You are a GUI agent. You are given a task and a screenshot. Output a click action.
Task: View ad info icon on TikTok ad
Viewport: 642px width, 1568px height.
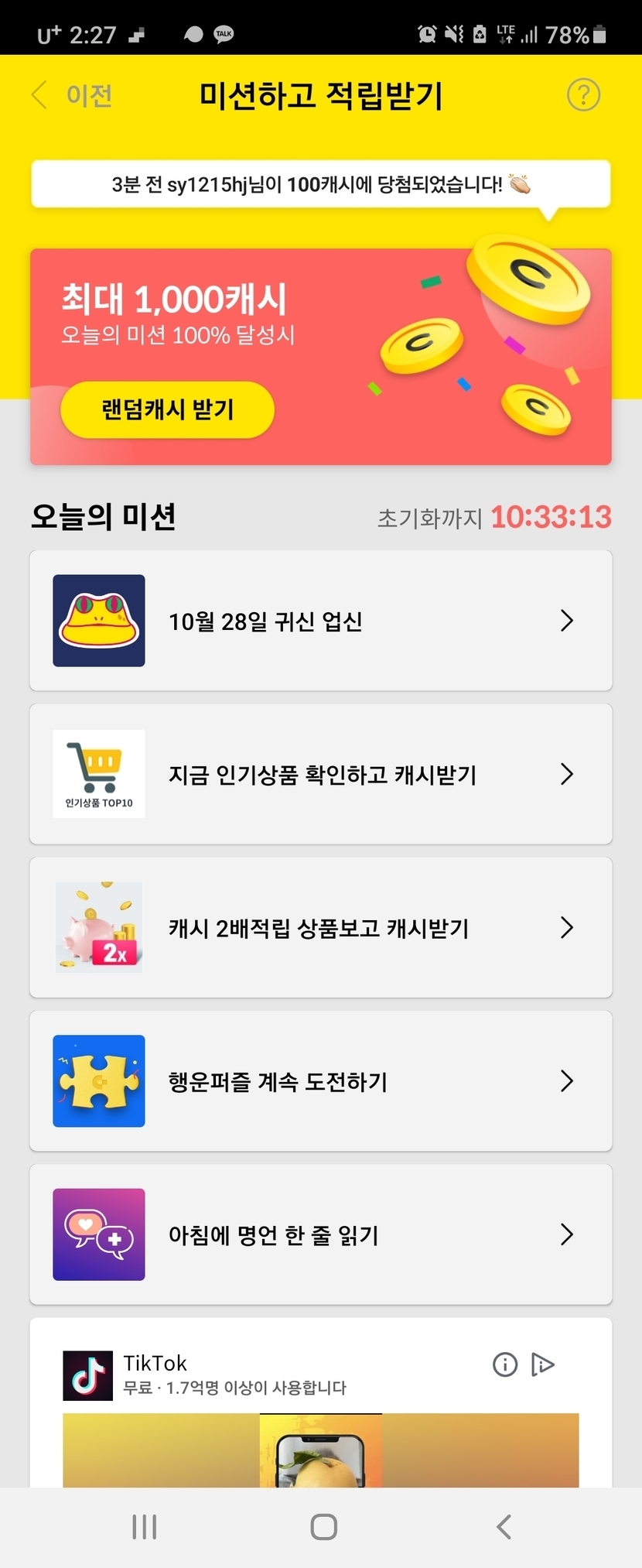click(x=505, y=1364)
